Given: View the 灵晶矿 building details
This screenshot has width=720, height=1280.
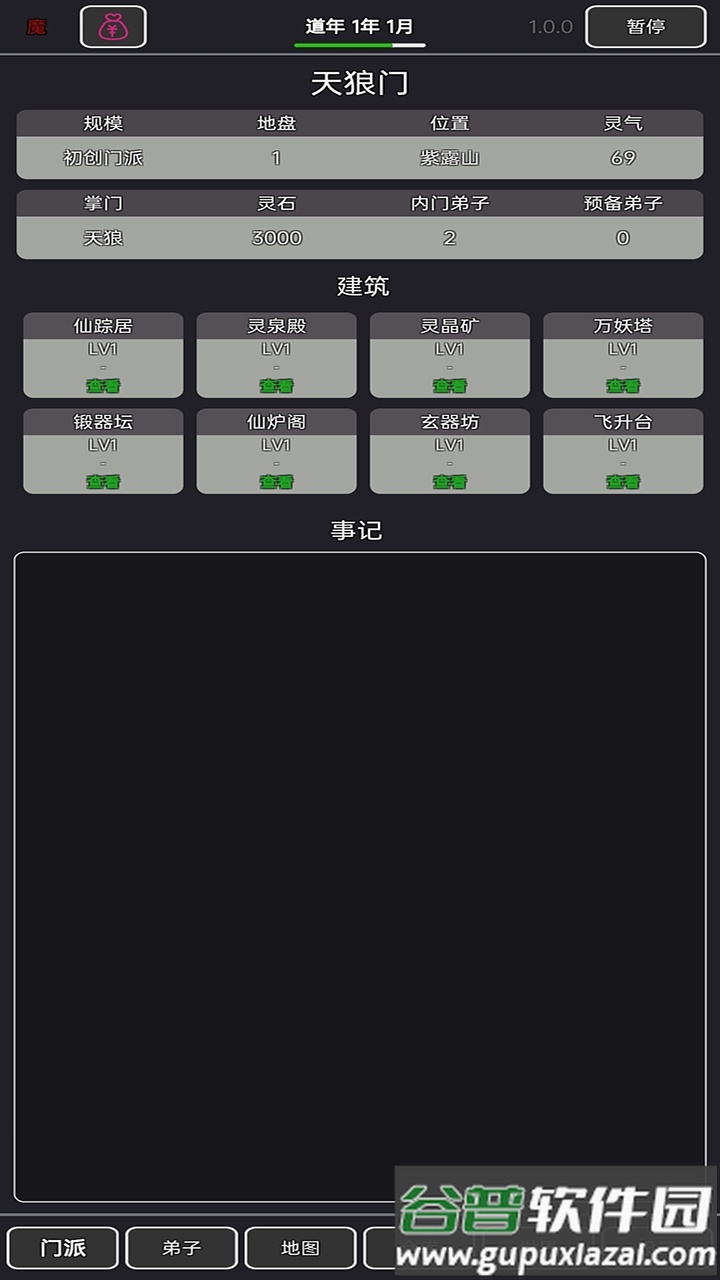Looking at the screenshot, I should (x=449, y=384).
